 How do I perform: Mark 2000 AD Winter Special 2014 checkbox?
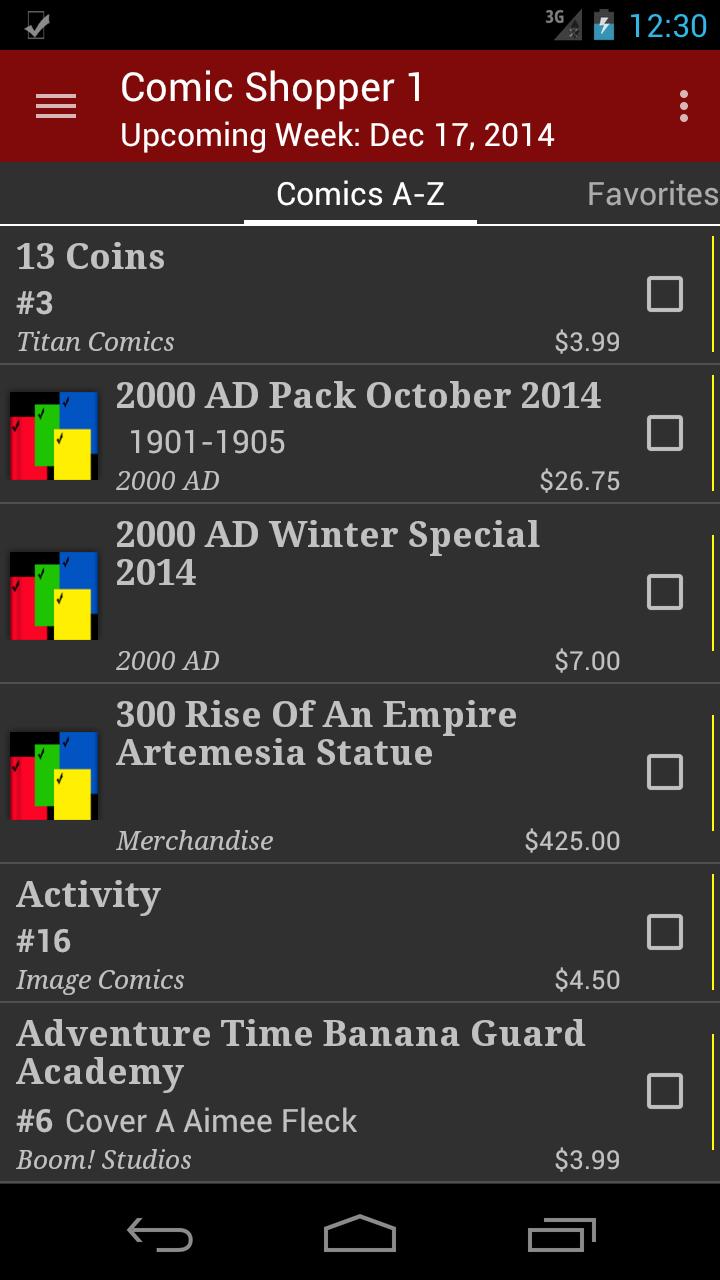click(x=665, y=592)
